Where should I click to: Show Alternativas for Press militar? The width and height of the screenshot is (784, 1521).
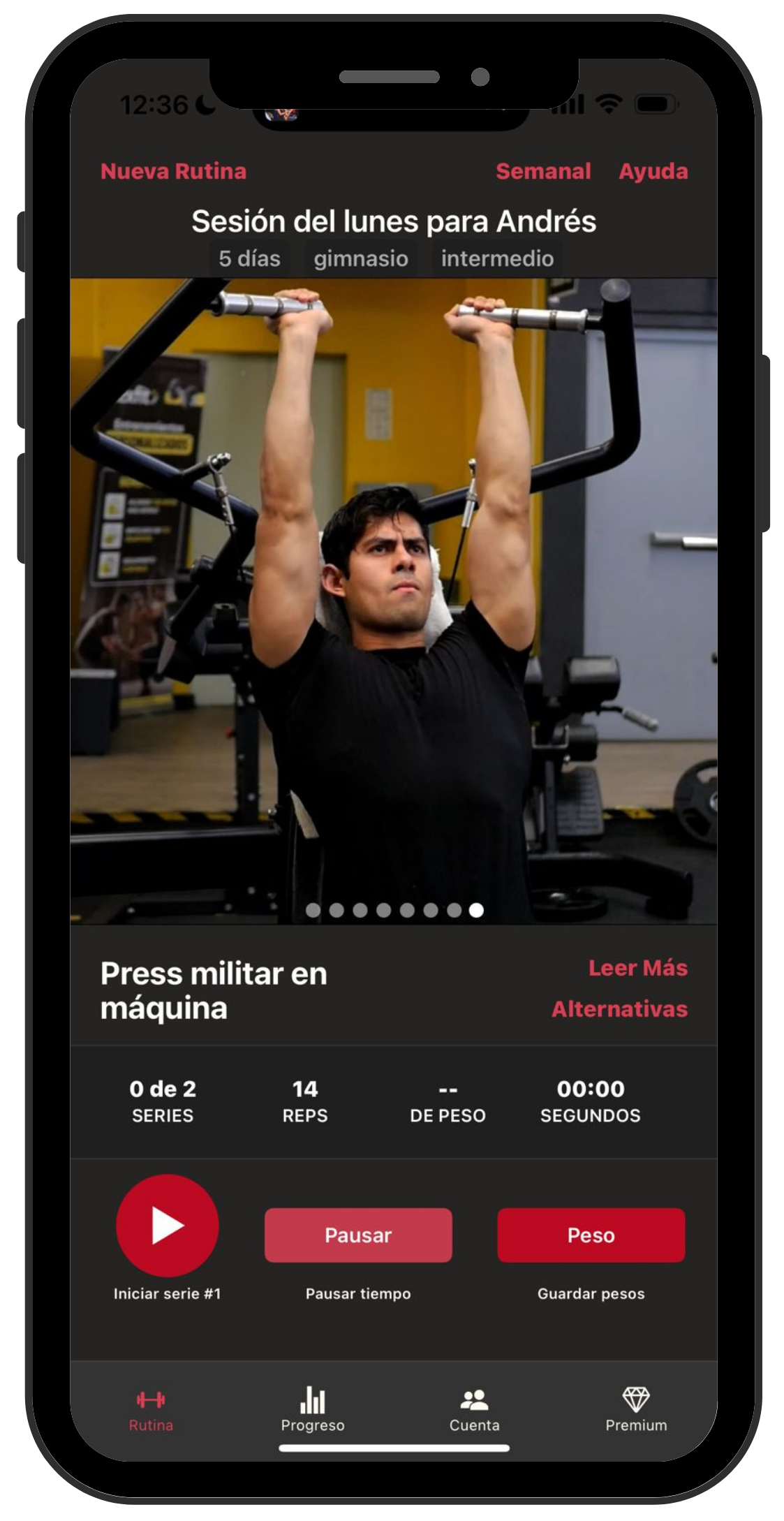tap(619, 1009)
